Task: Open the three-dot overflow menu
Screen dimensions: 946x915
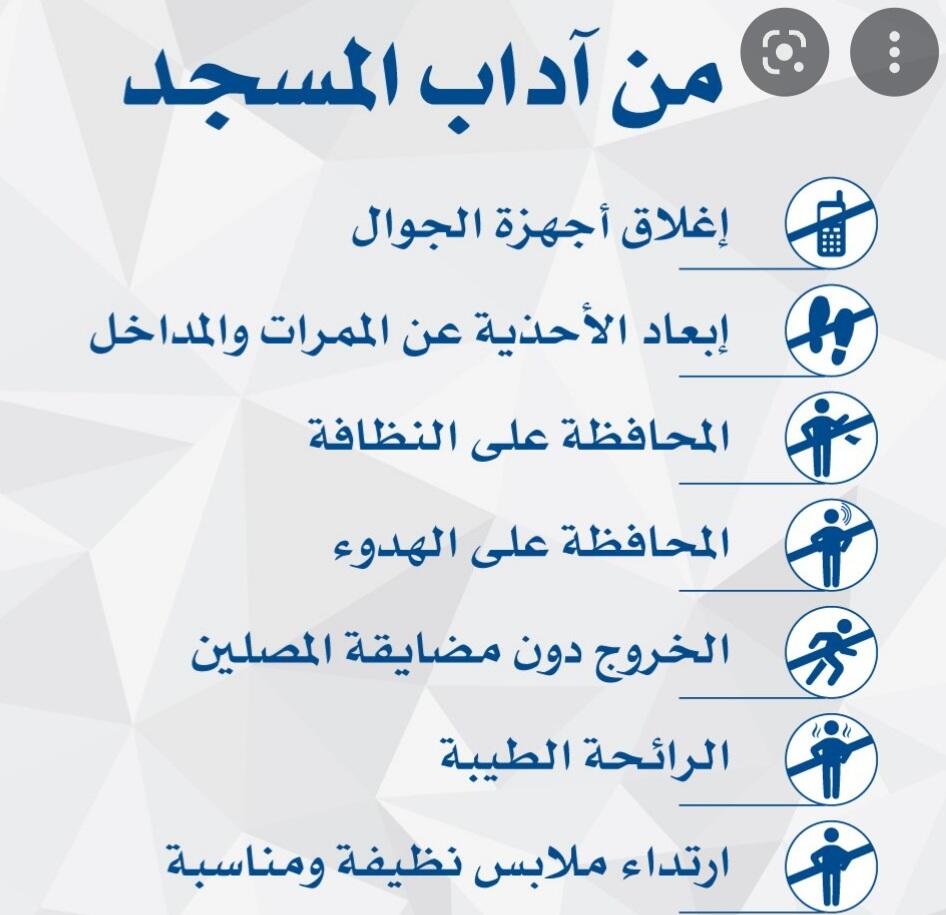Action: coord(895,52)
